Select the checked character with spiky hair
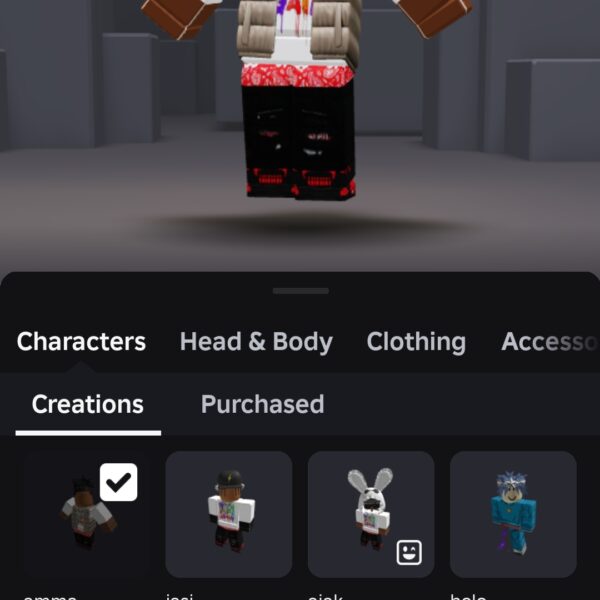Screen dimensions: 600x600 86,514
